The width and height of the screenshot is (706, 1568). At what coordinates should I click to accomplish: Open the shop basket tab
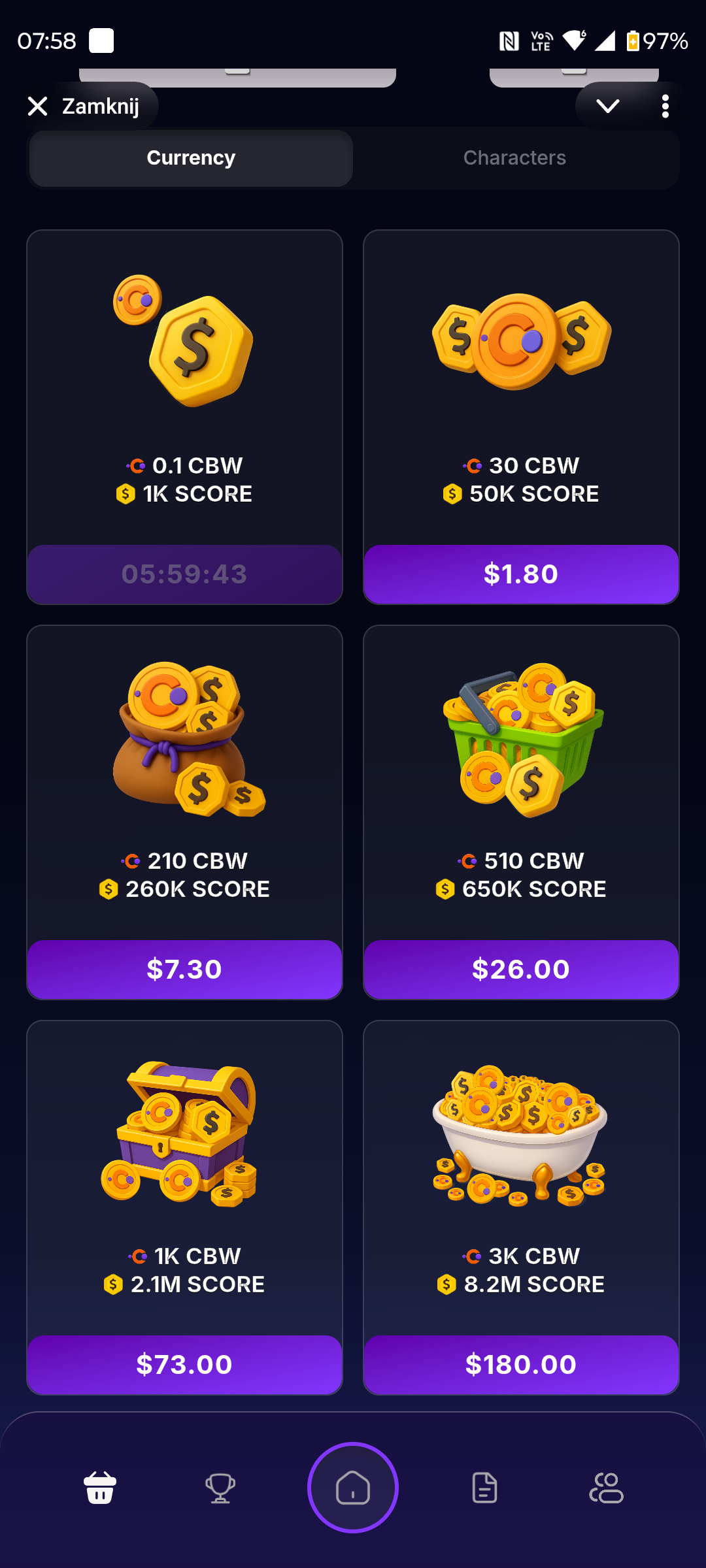[x=100, y=1488]
